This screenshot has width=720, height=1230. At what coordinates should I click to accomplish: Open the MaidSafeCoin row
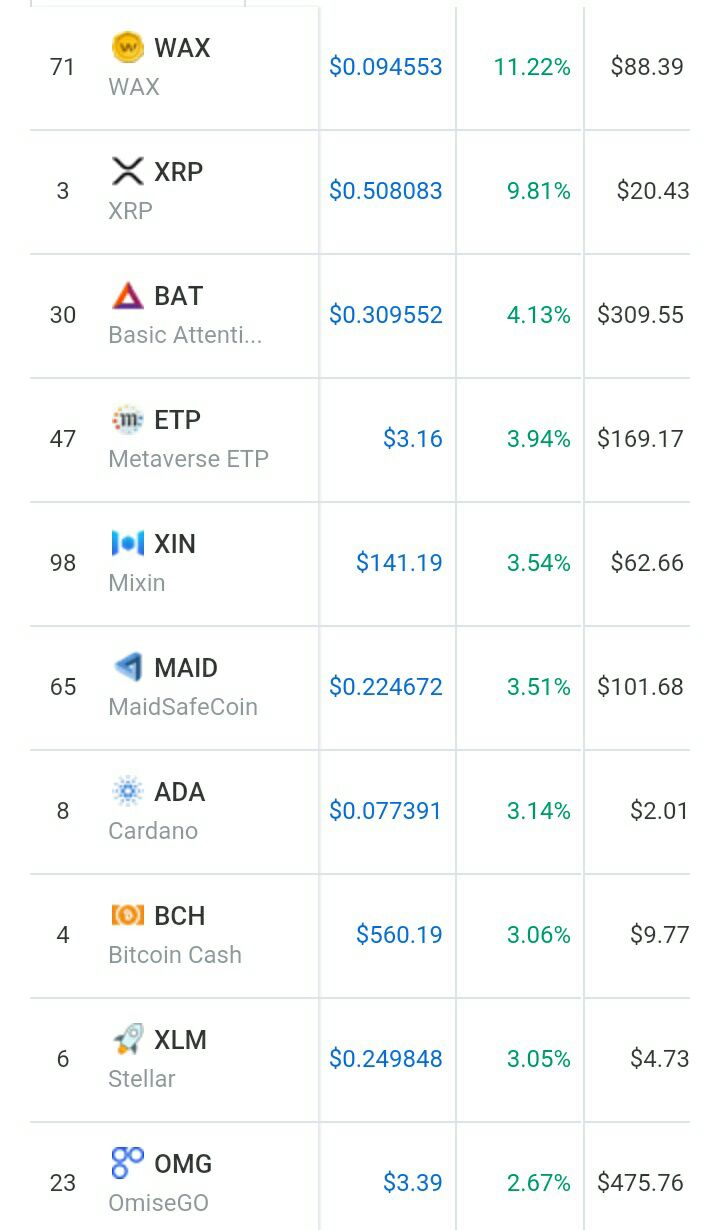click(x=360, y=687)
